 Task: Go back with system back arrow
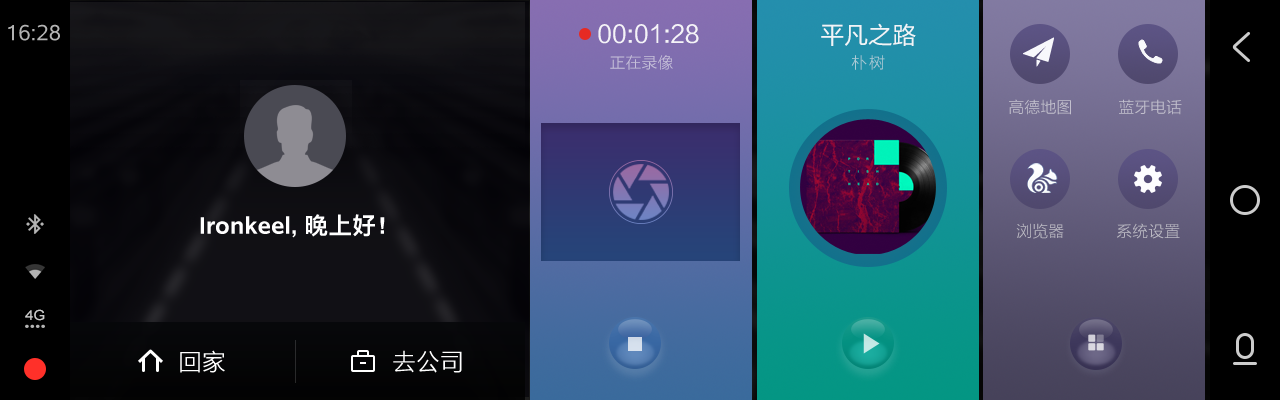pos(1242,47)
